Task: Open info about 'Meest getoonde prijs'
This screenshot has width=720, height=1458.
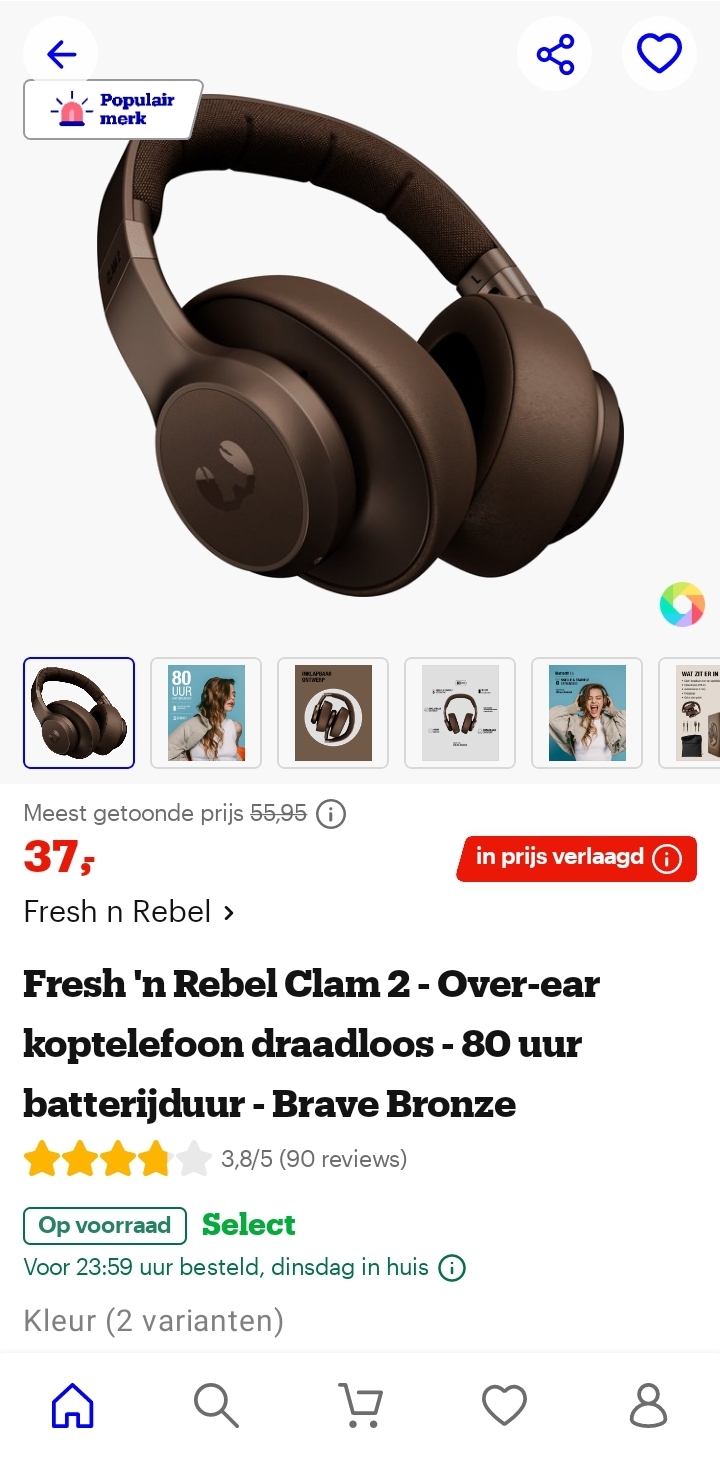Action: 330,813
